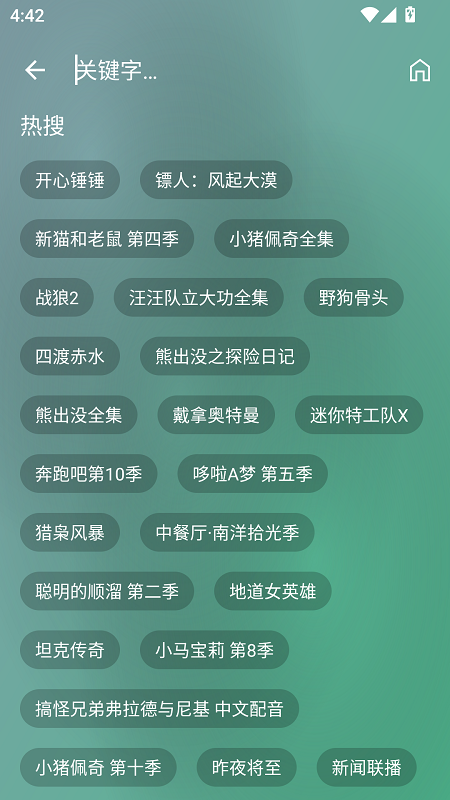This screenshot has height=800, width=450.
Task: Open 汪汪队立大功全集 search
Action: [x=199, y=297]
